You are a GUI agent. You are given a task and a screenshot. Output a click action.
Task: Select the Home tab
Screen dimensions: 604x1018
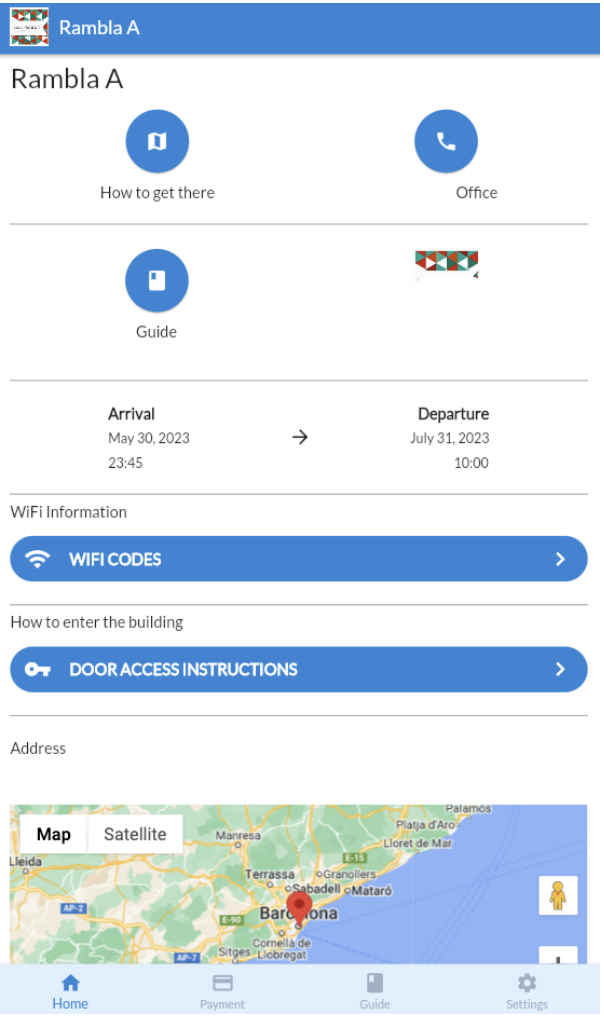(x=70, y=992)
